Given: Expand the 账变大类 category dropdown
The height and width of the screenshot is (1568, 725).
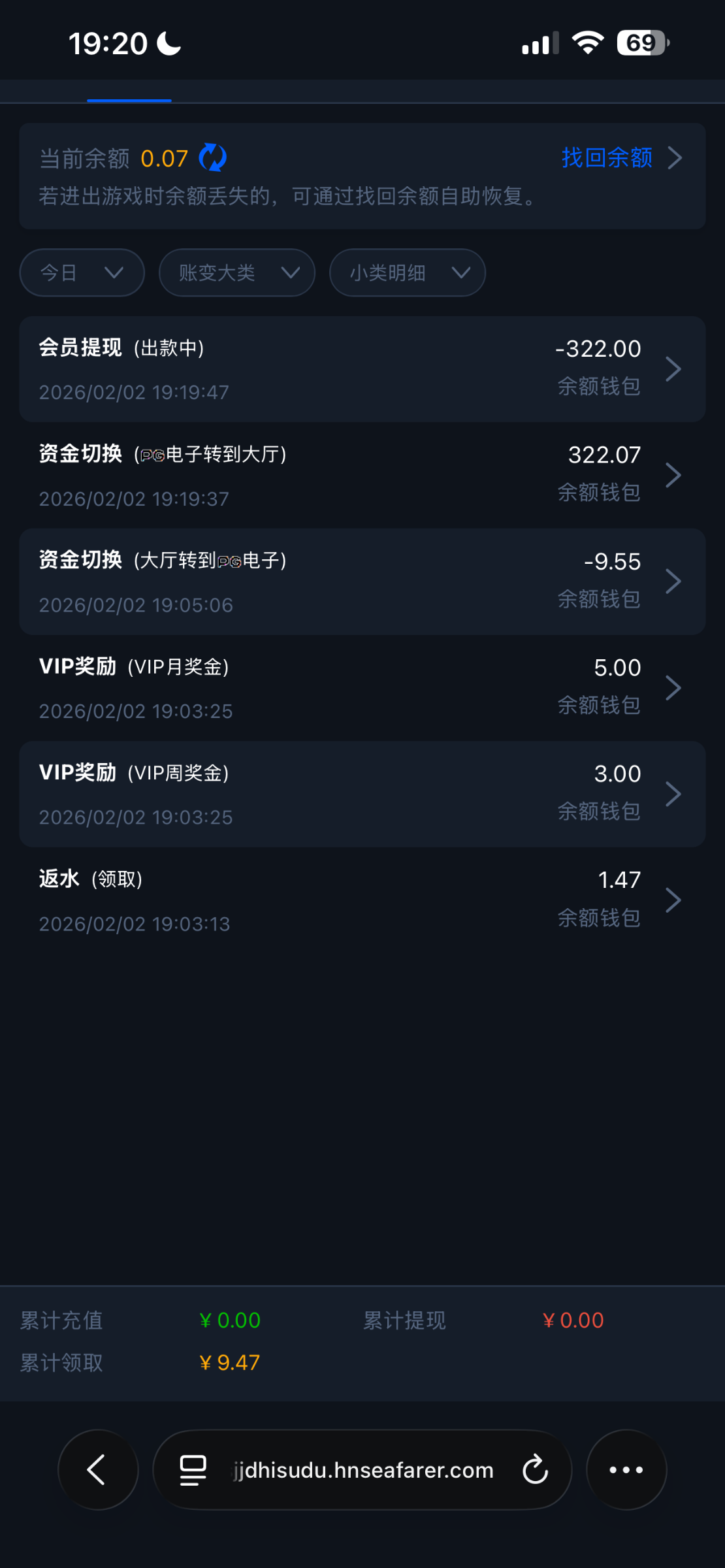Looking at the screenshot, I should [236, 272].
